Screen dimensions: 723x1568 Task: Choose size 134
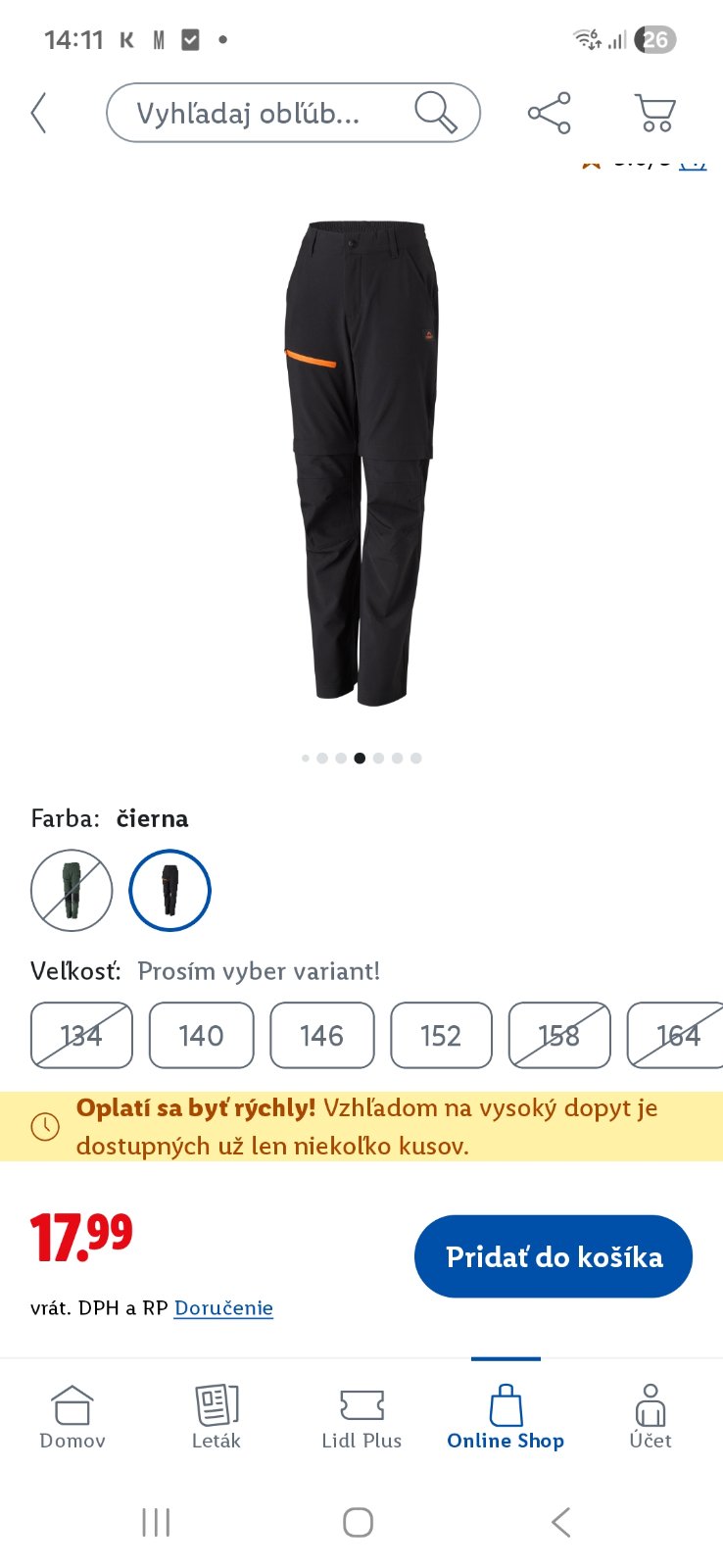81,1035
